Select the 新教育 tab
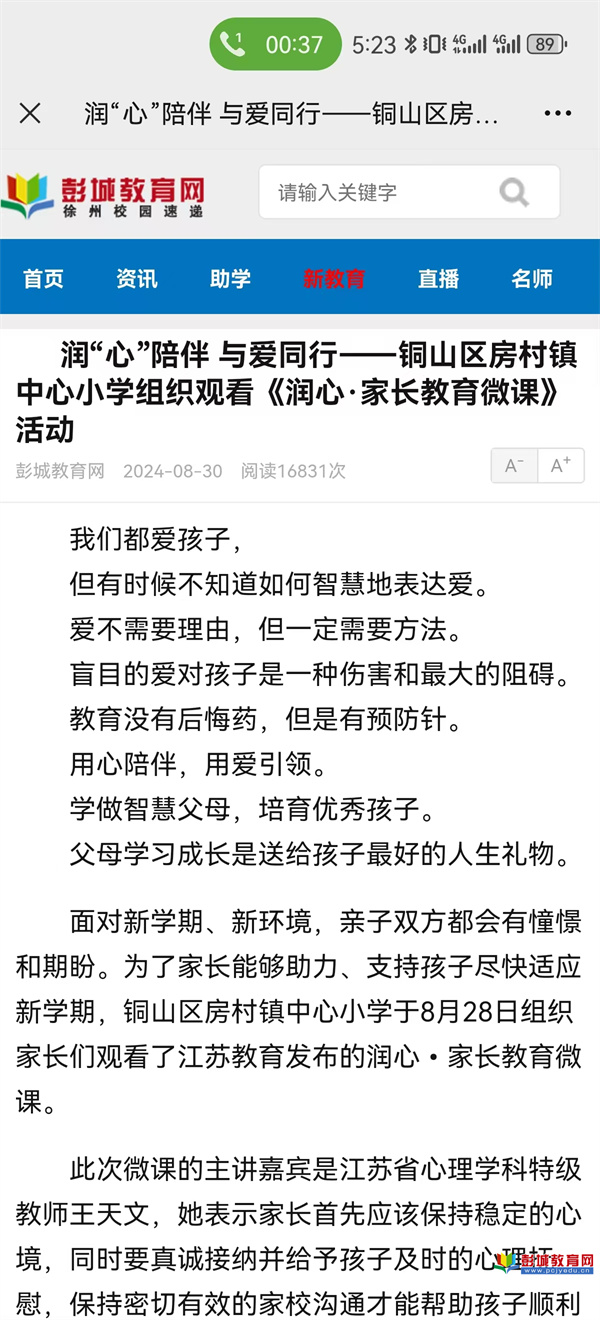Screen dimensions: 600x1320 pos(334,279)
